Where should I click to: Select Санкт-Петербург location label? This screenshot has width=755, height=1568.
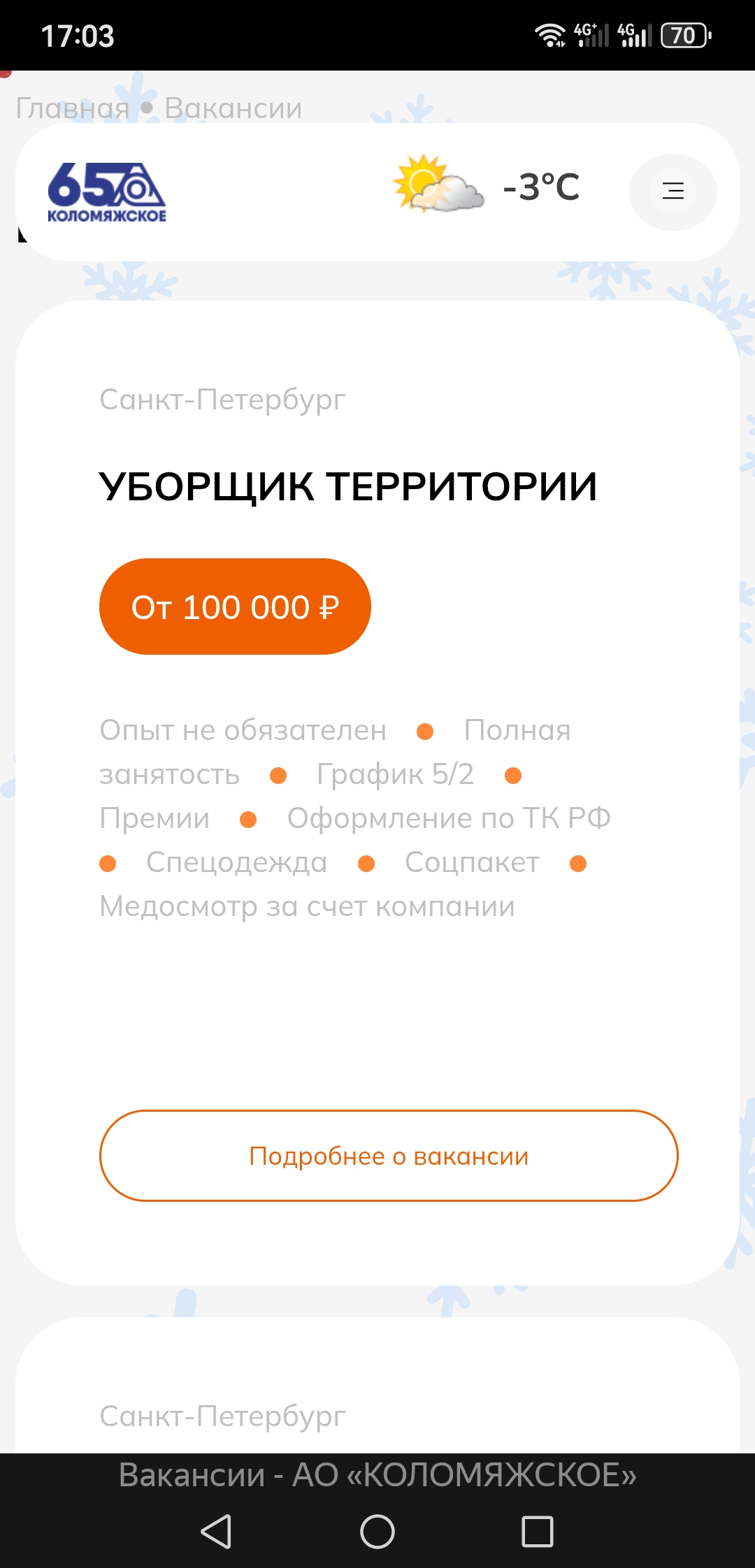pos(222,398)
